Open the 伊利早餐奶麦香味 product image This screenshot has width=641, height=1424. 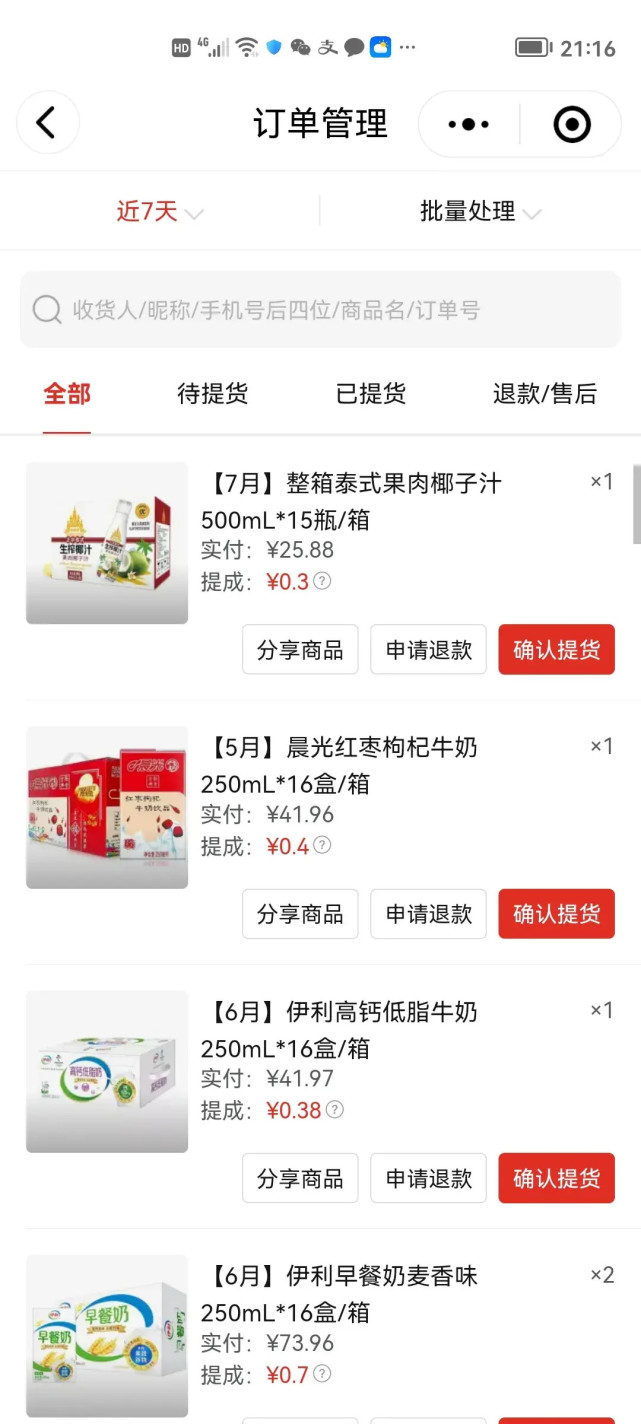click(107, 1335)
